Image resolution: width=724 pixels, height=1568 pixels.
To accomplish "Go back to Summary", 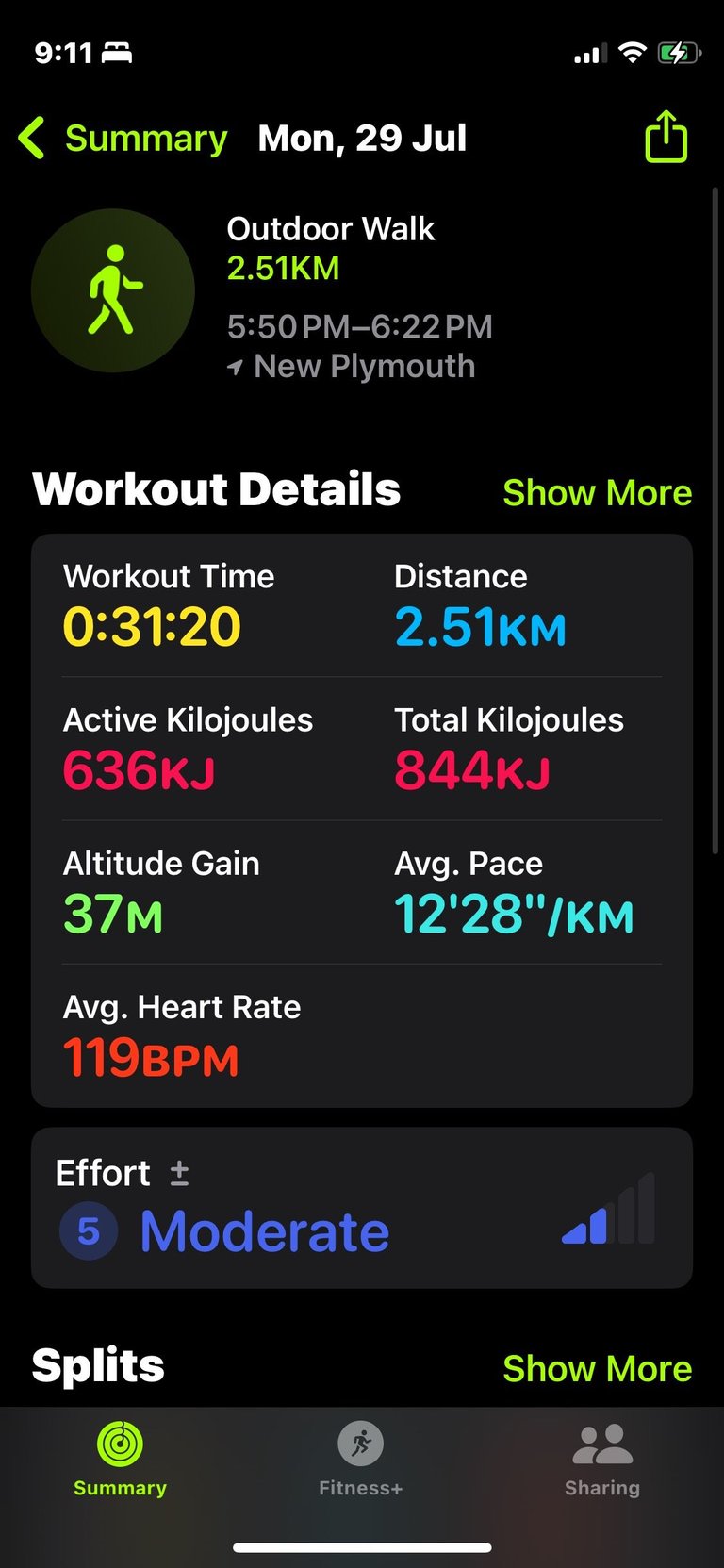I will [x=123, y=139].
